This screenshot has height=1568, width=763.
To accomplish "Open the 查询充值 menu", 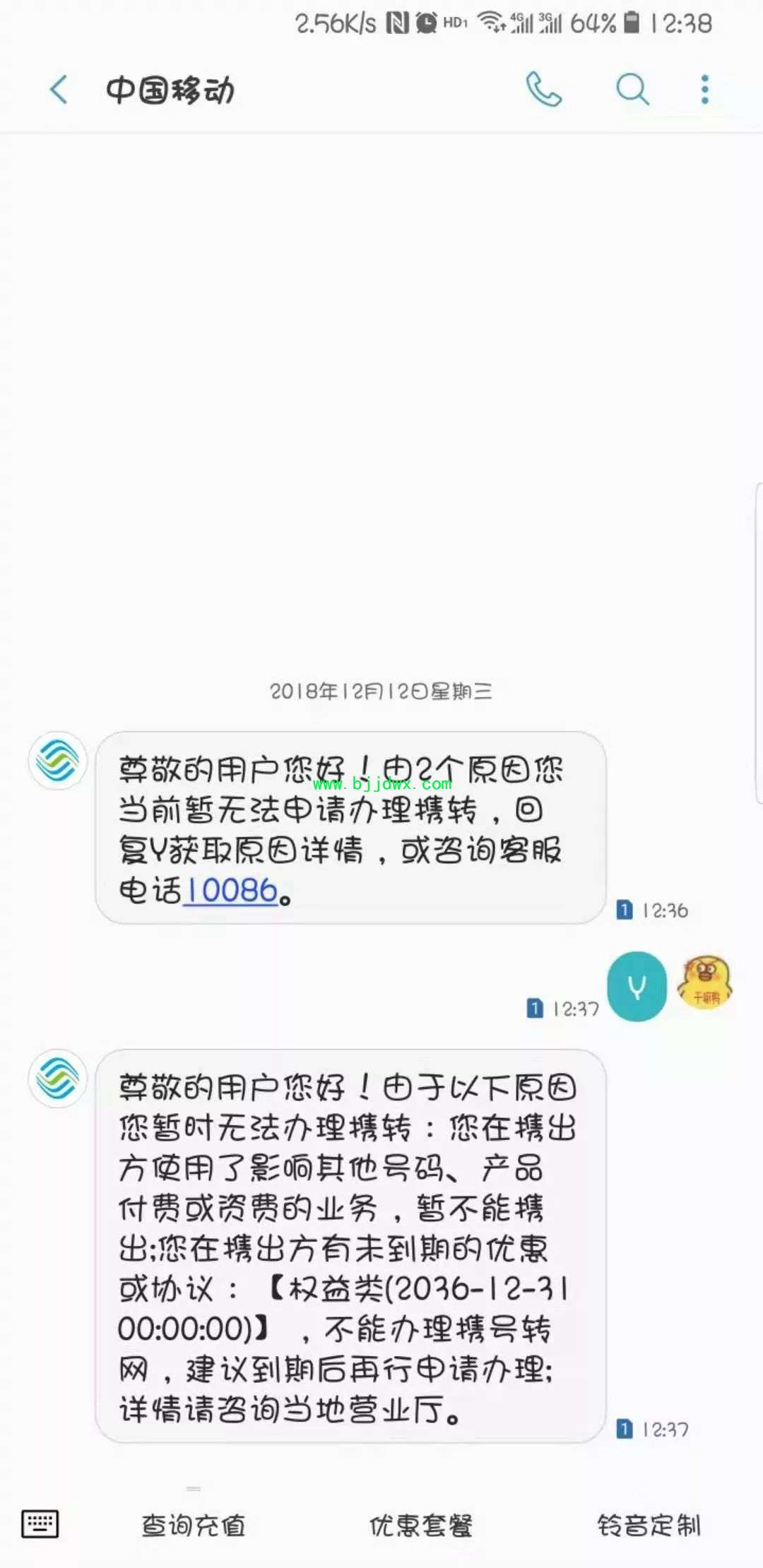I will tap(194, 1525).
